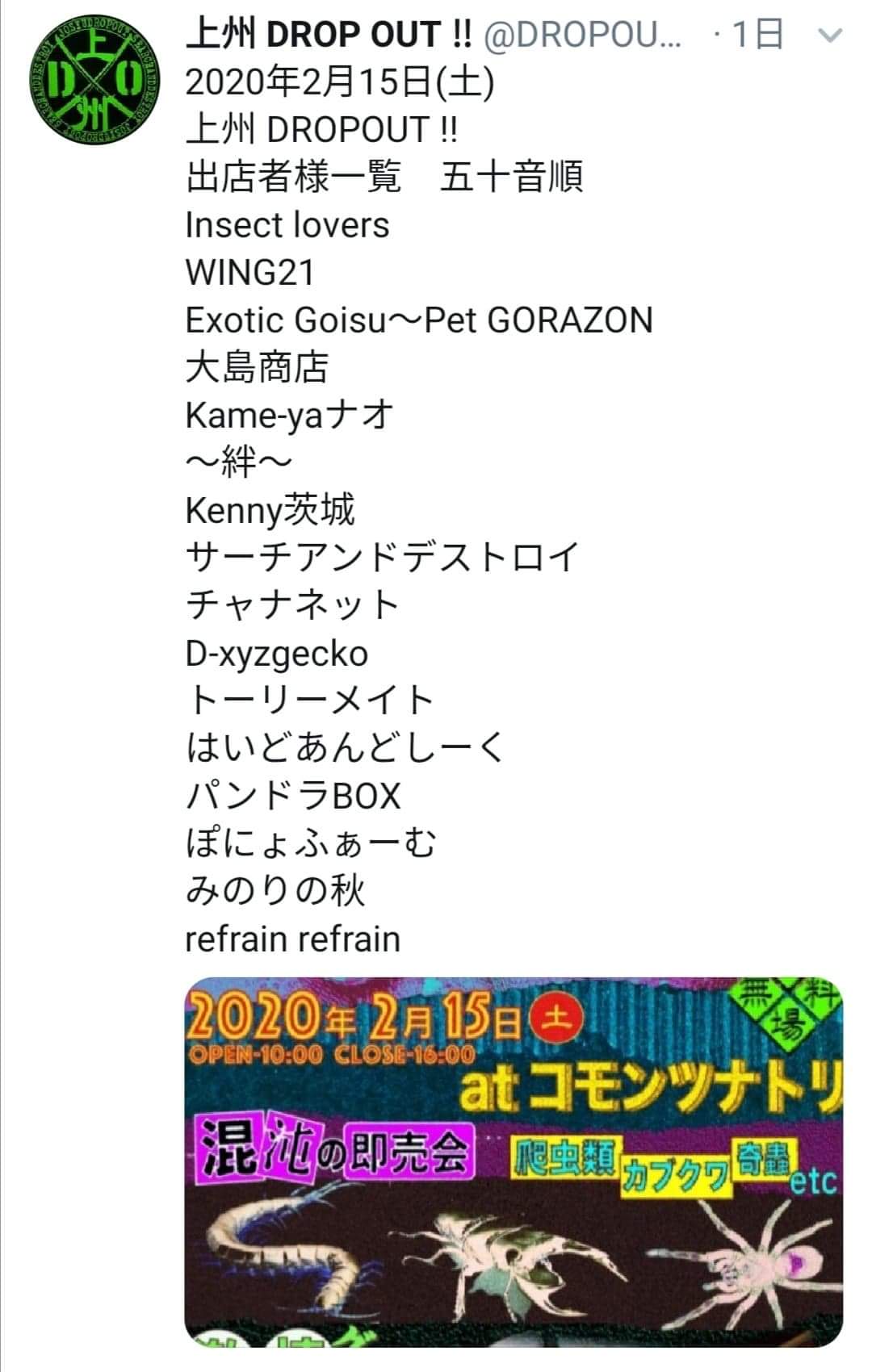Image resolution: width=872 pixels, height=1372 pixels.
Task: Open the attached event flyer image
Action: coord(514,1162)
